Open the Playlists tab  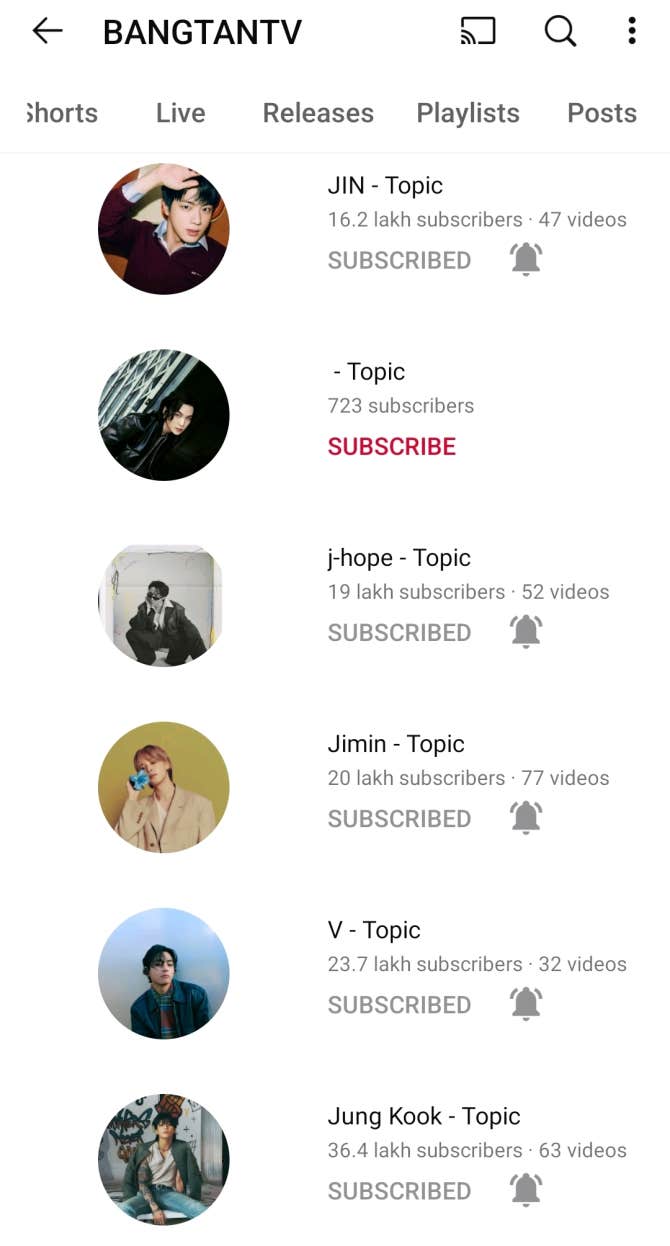point(468,113)
